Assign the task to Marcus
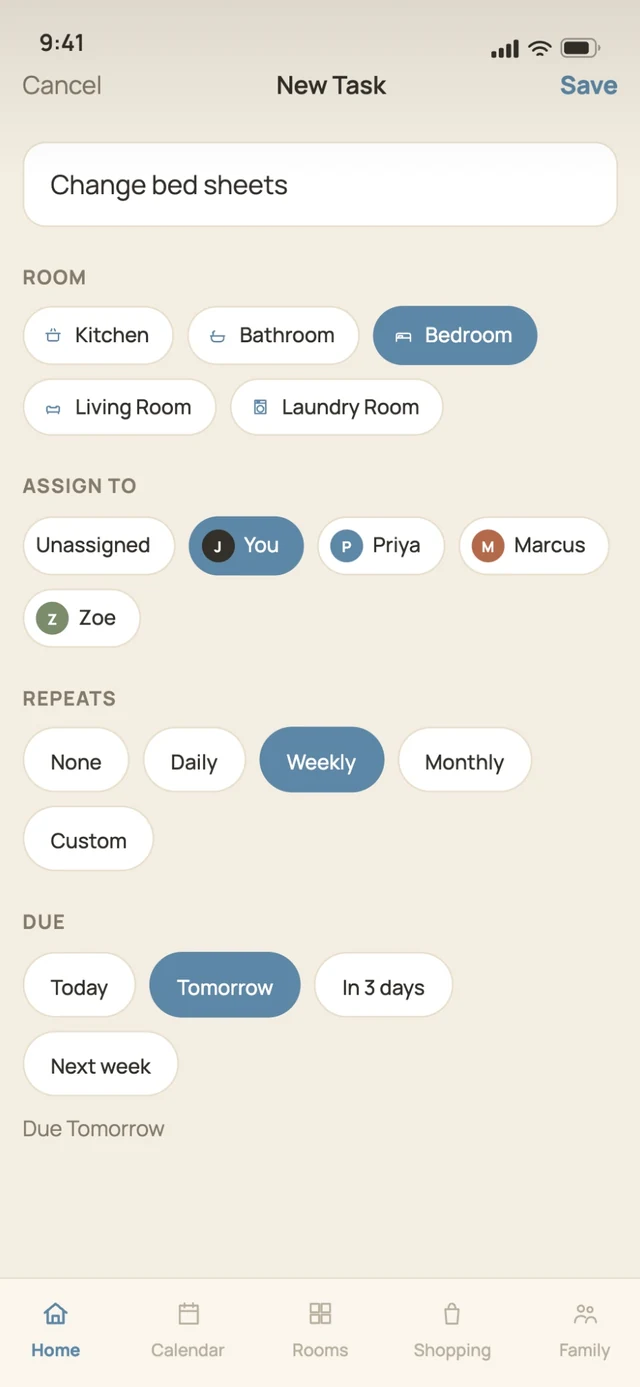Viewport: 640px width, 1387px height. click(534, 545)
